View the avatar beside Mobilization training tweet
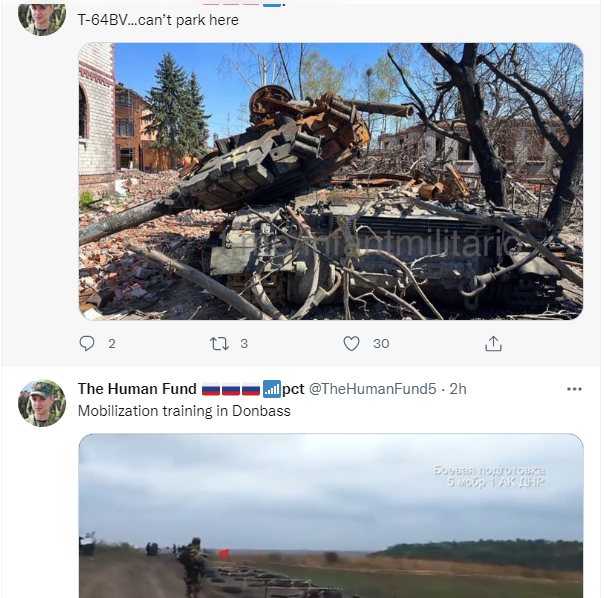 [42, 403]
